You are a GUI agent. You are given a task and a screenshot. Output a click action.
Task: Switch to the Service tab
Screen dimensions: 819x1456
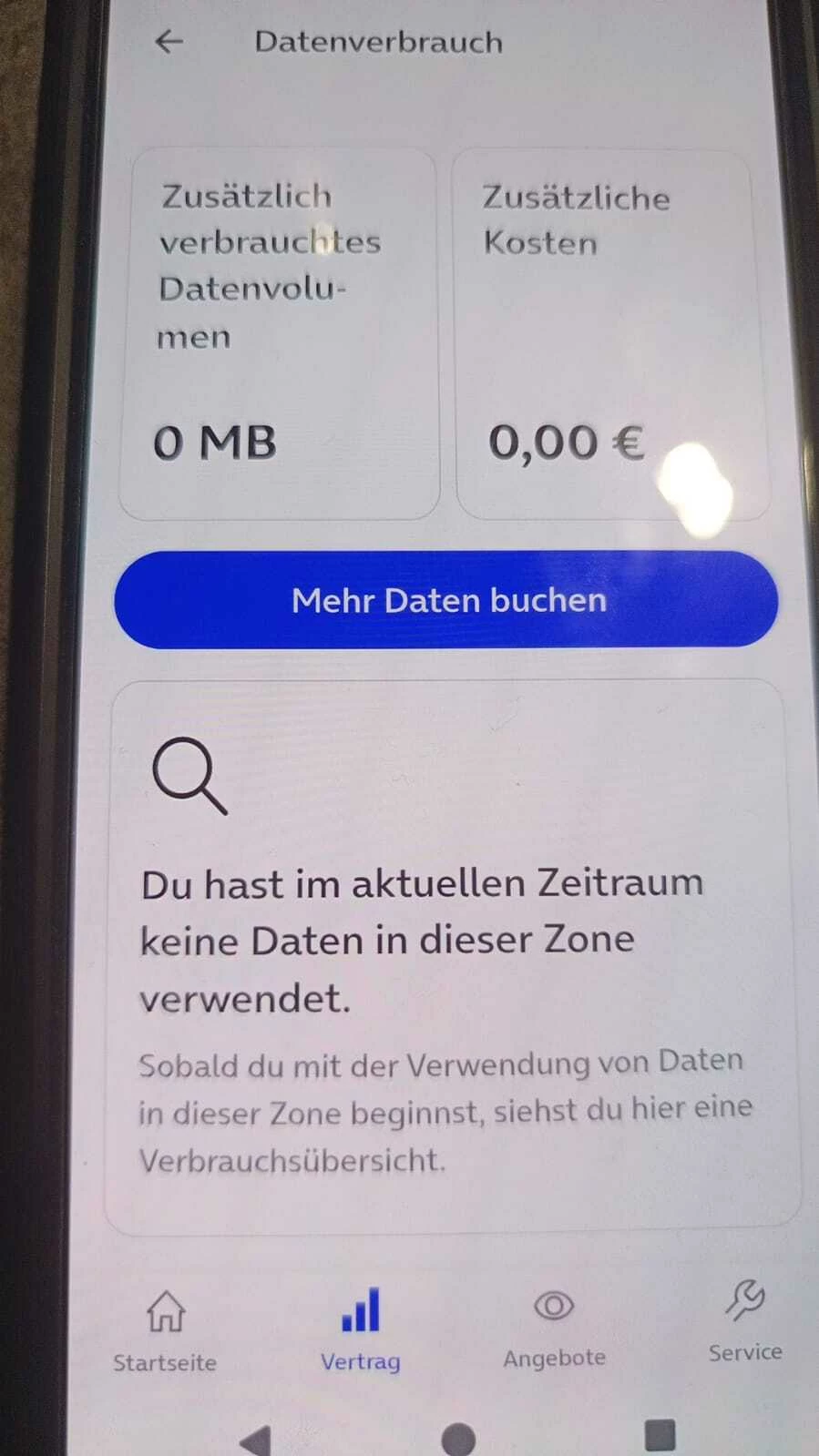pyautogui.click(x=745, y=1320)
